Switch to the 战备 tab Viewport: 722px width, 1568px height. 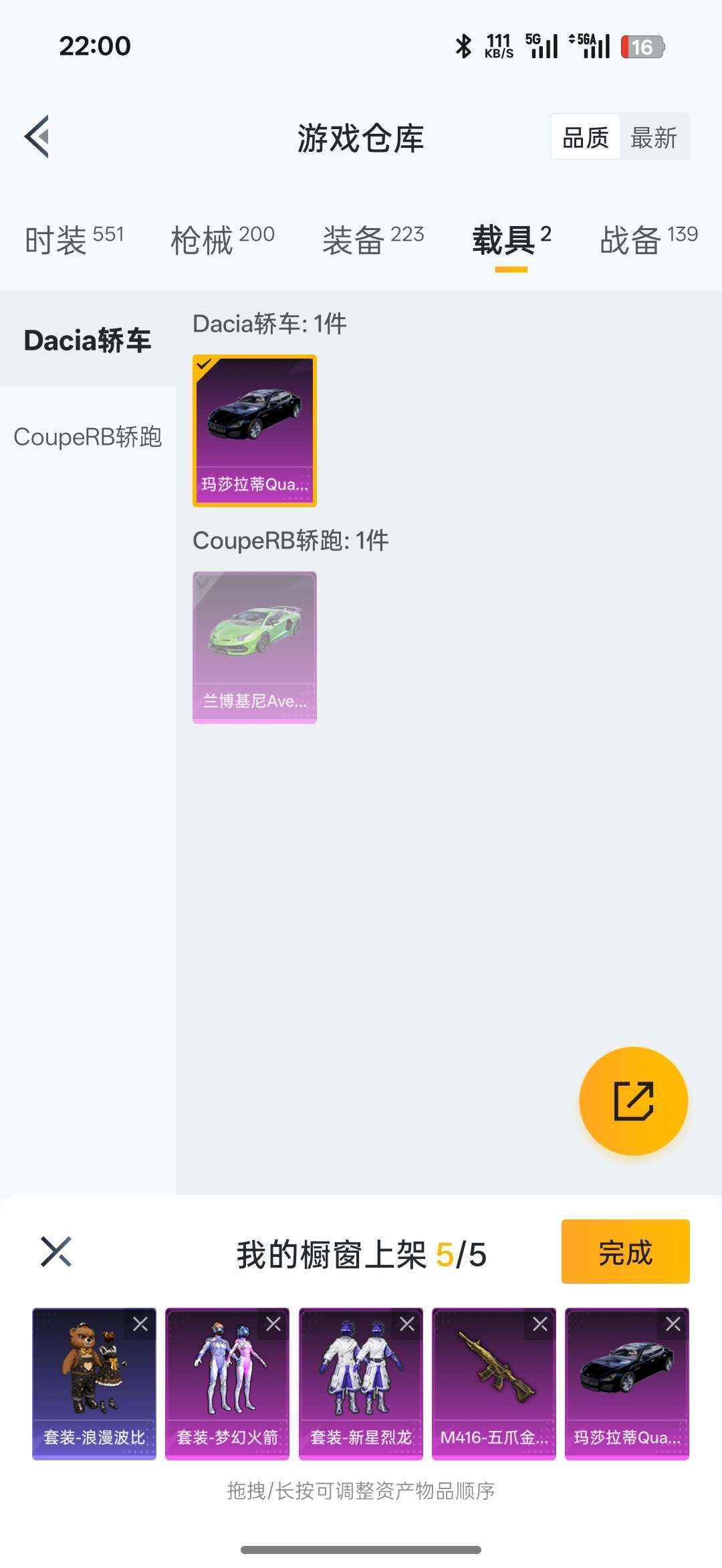(x=648, y=239)
